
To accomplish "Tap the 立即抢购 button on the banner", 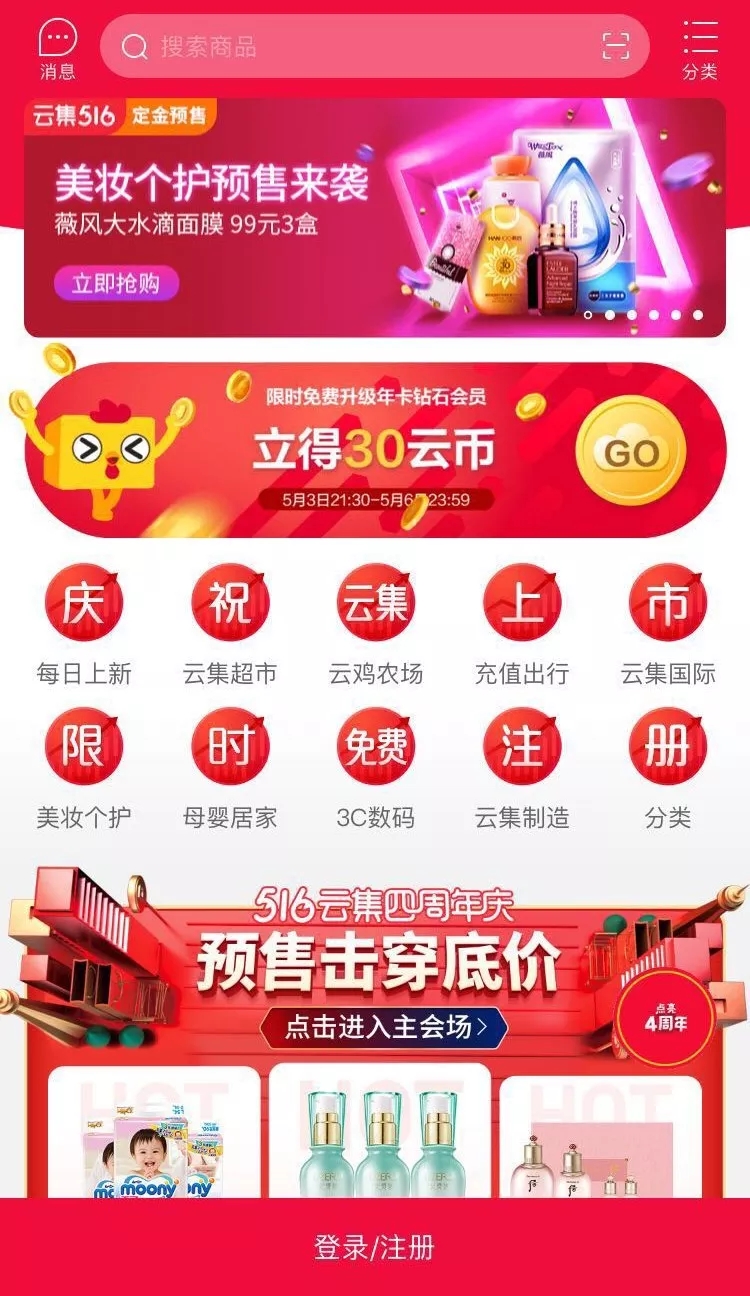I will point(116,282).
